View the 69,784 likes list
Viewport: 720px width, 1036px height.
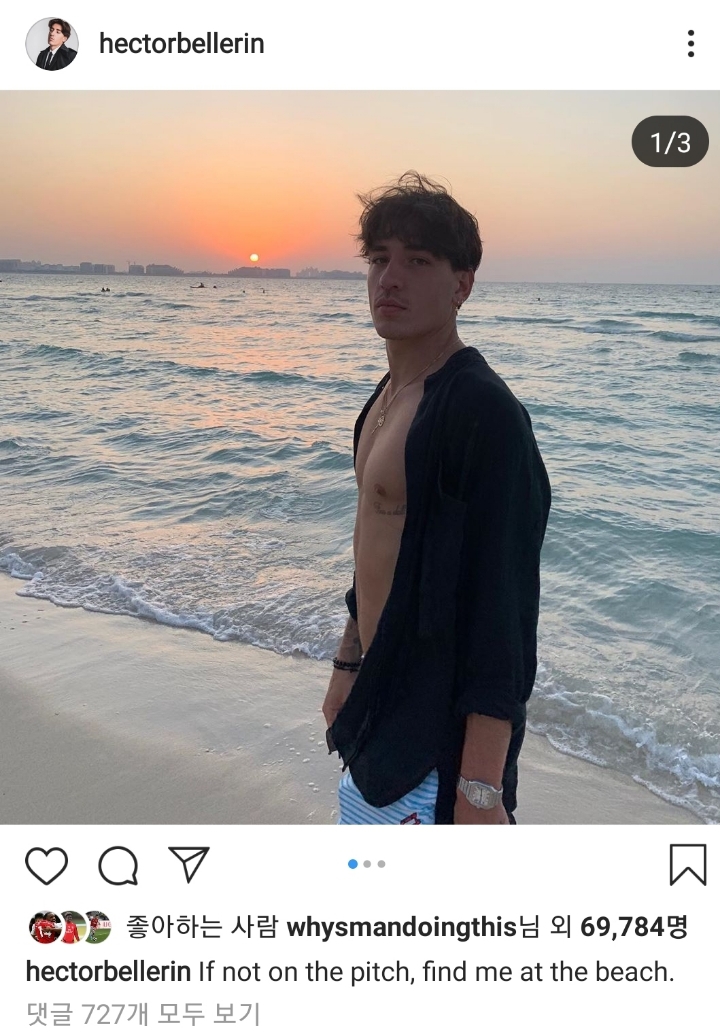coord(634,927)
